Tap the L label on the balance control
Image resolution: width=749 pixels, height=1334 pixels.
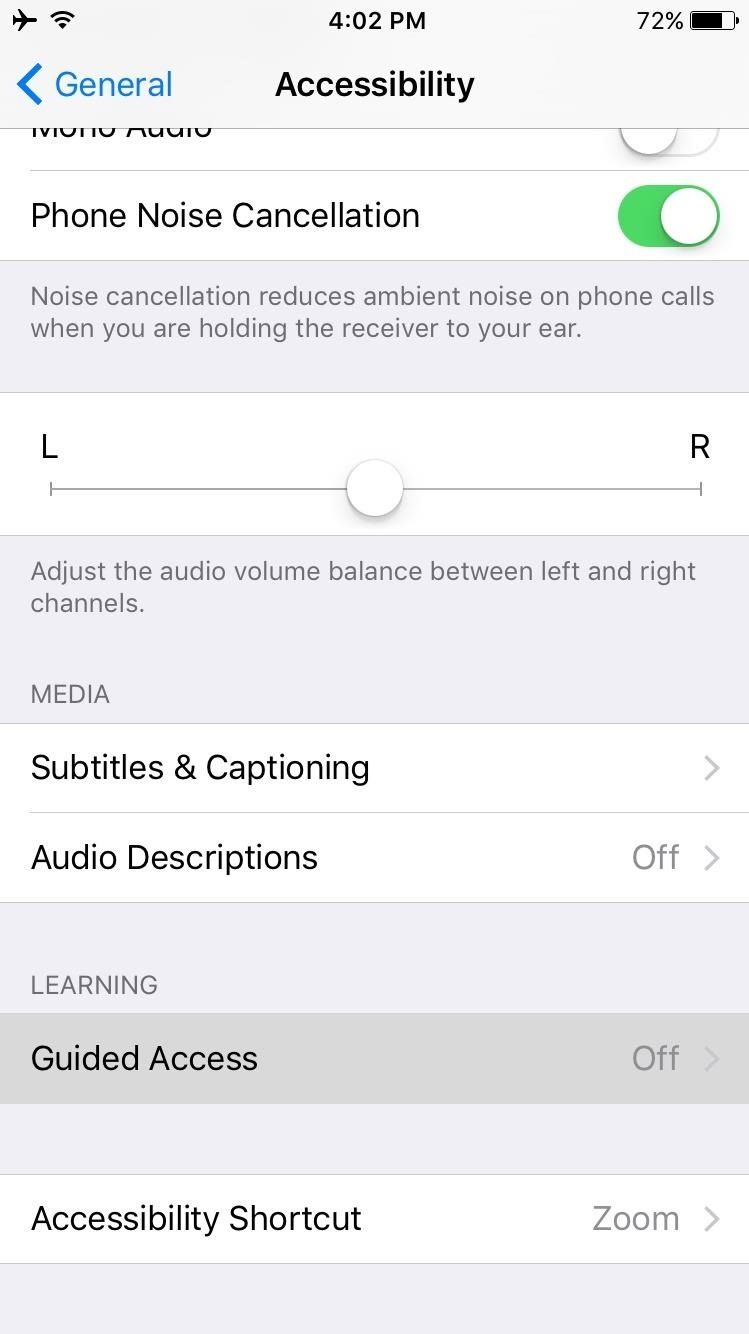pyautogui.click(x=48, y=448)
